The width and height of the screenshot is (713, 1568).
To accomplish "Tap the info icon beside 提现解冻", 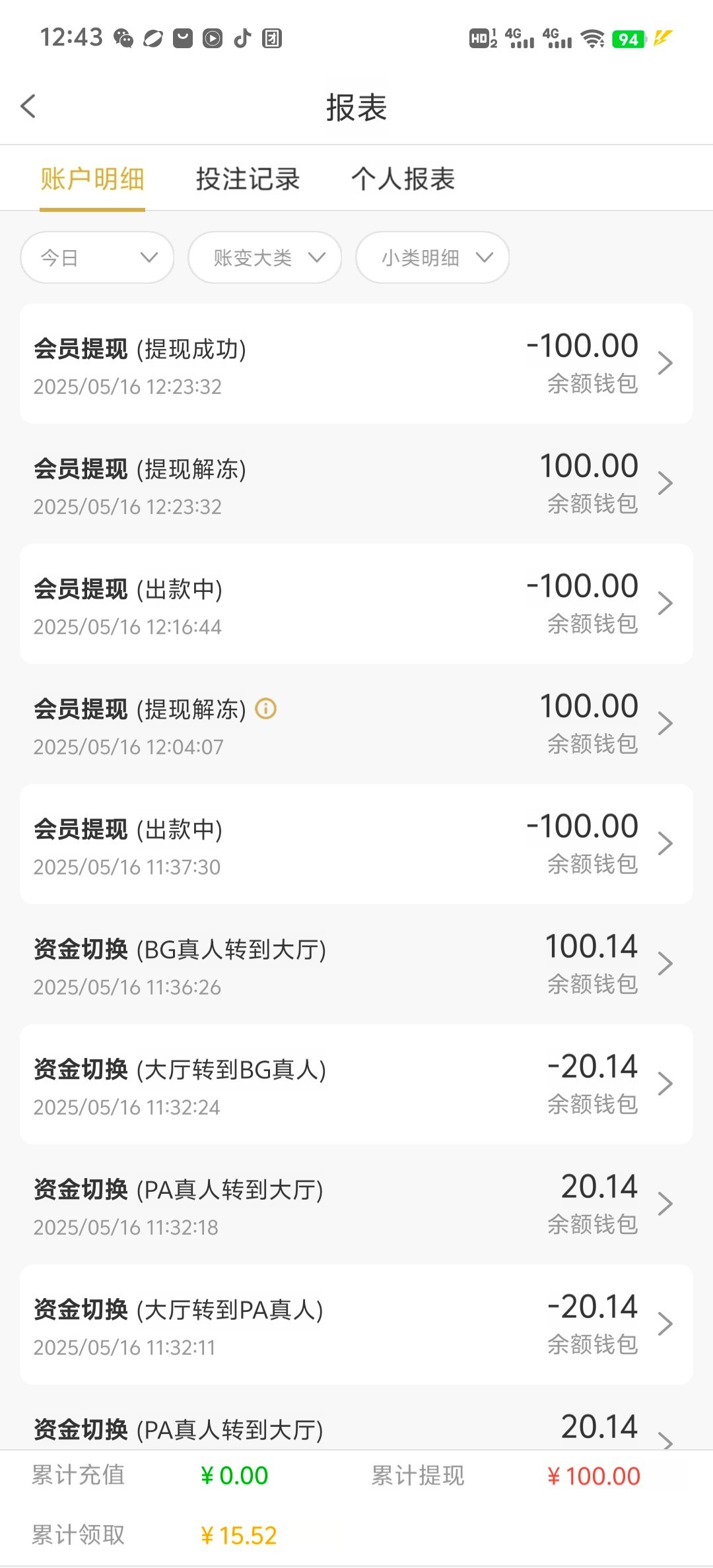I will [266, 709].
